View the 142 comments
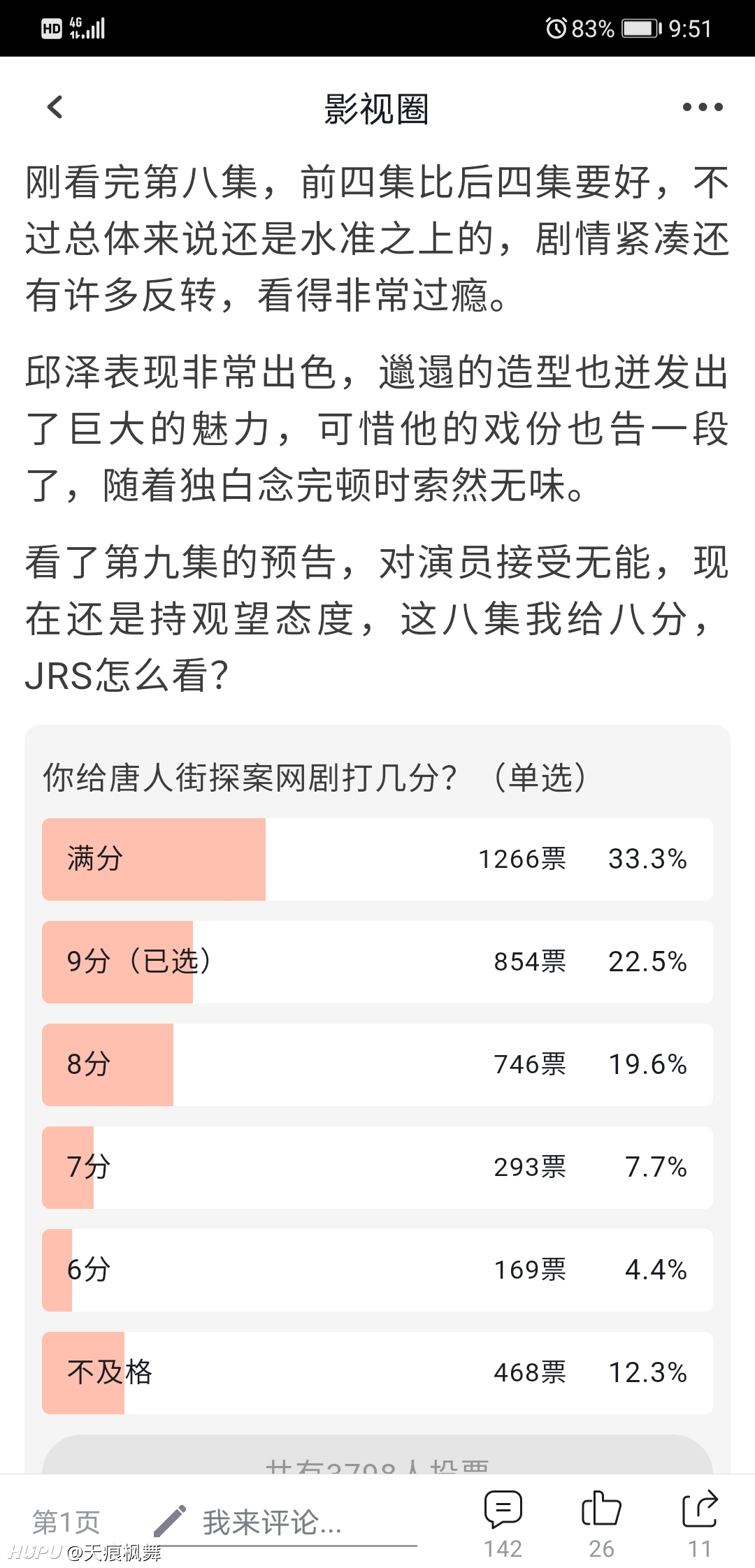The image size is (755, 1568). coord(503,1524)
